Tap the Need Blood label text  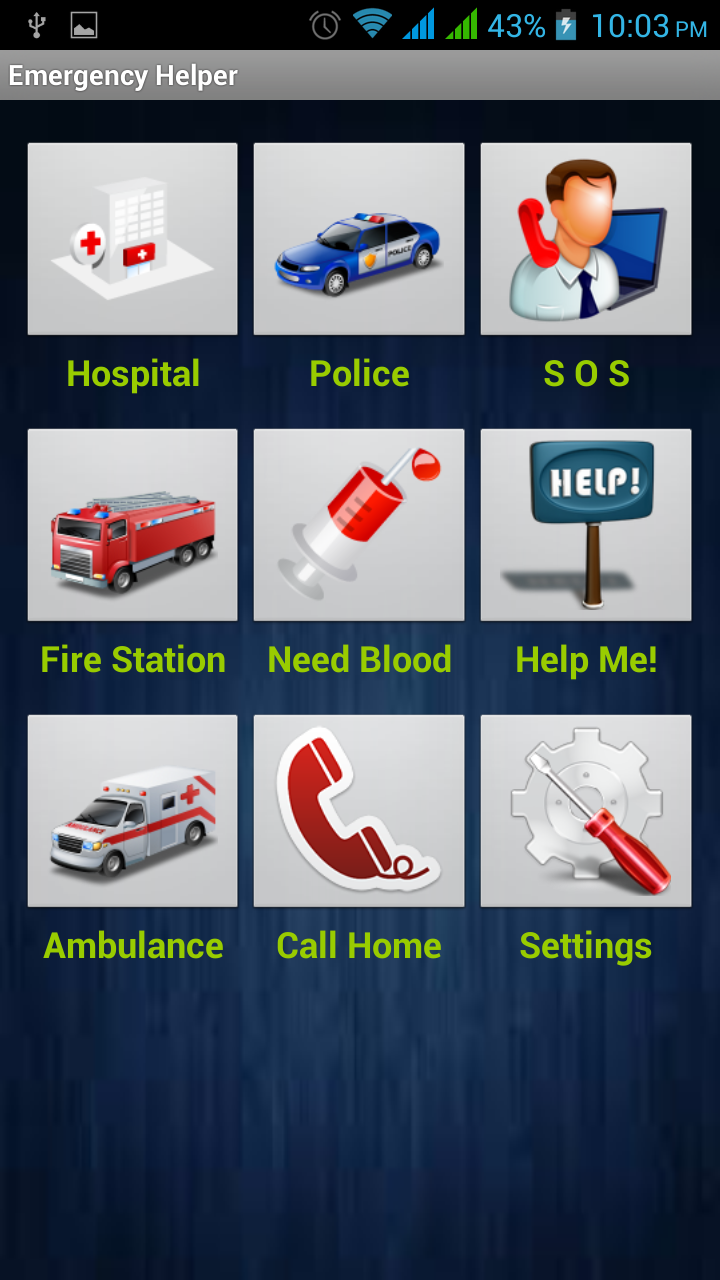tap(358, 659)
